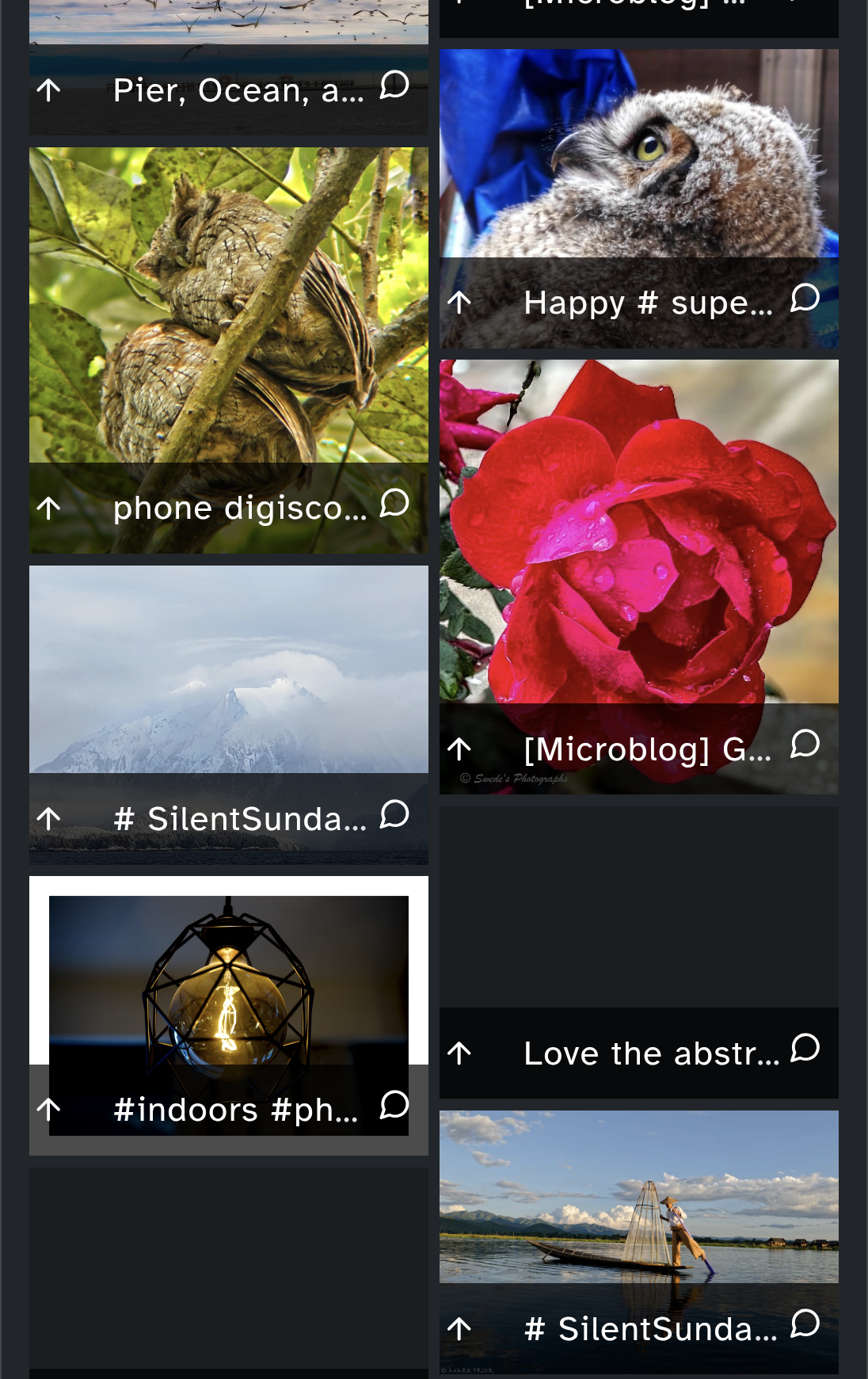Comment on the red rose '[Microblog] G...' post

(805, 744)
